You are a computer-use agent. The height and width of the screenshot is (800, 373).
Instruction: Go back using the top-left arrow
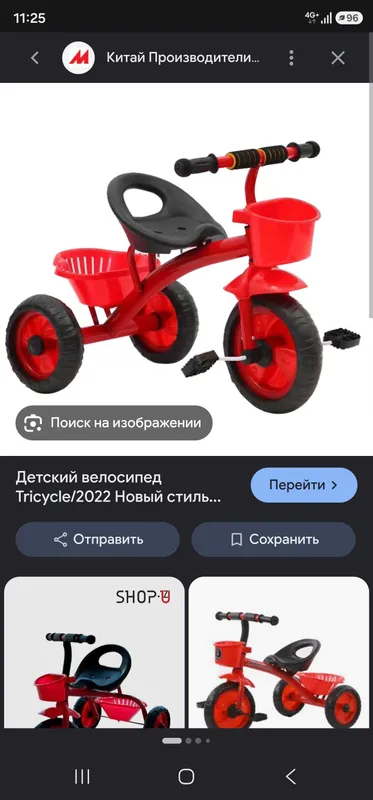(x=35, y=58)
